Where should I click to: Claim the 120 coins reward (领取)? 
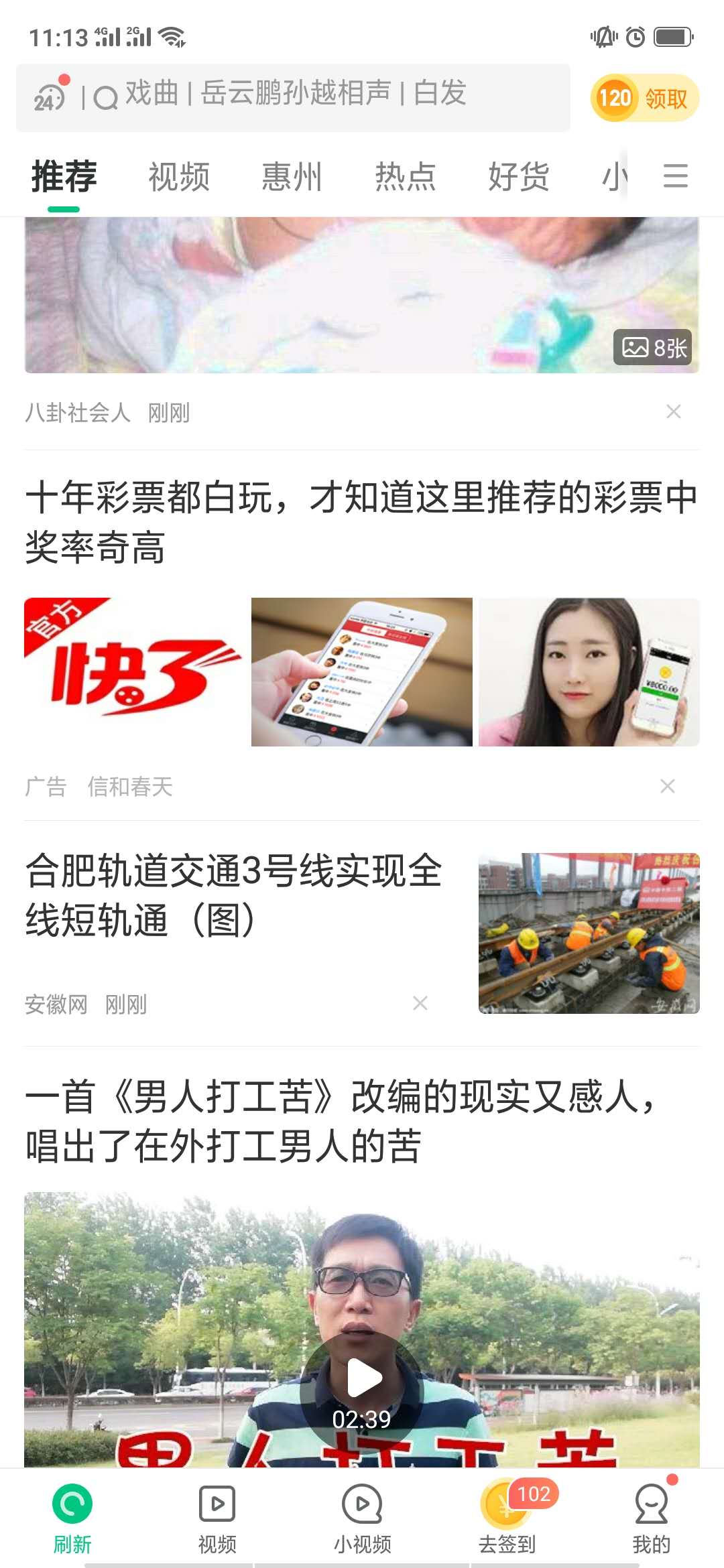[644, 99]
